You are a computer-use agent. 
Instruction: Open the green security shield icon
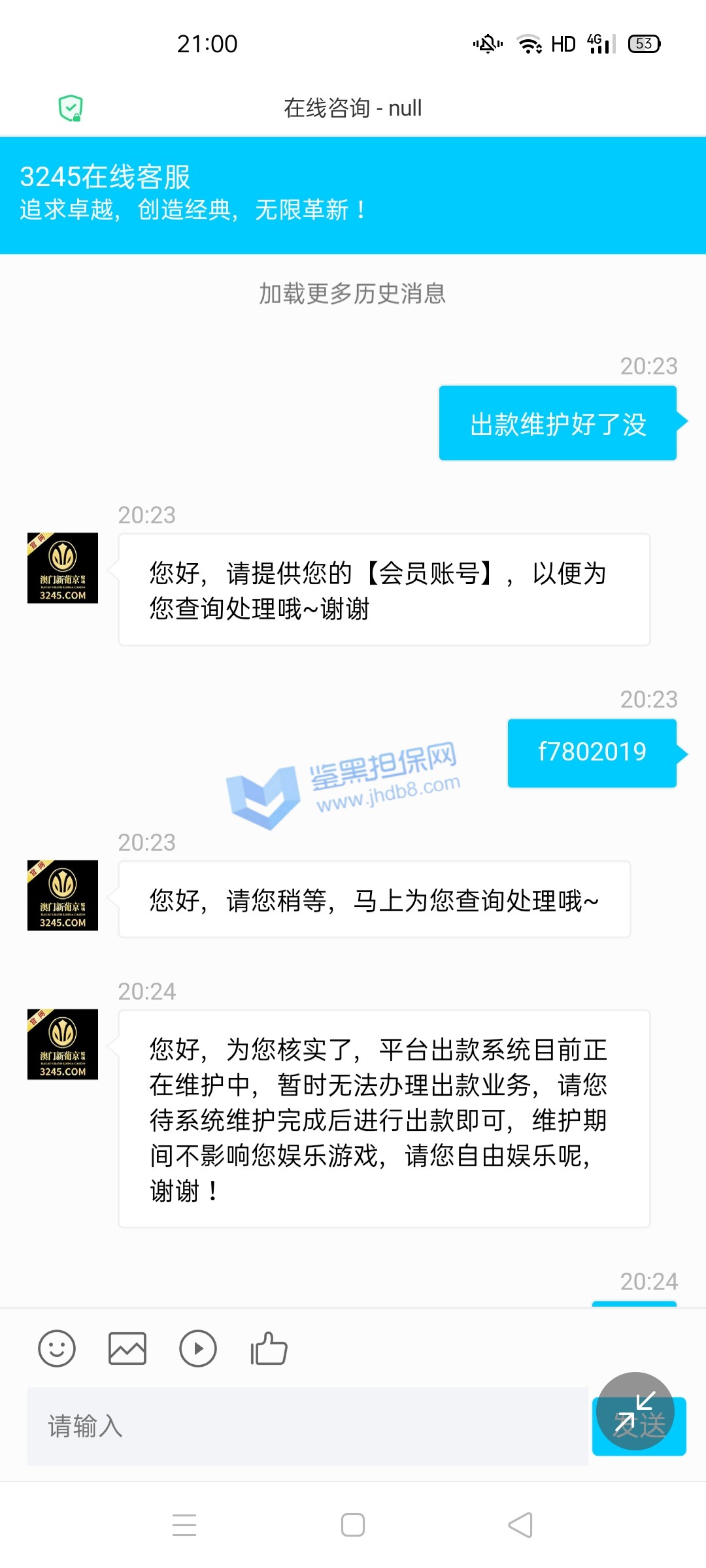[71, 108]
